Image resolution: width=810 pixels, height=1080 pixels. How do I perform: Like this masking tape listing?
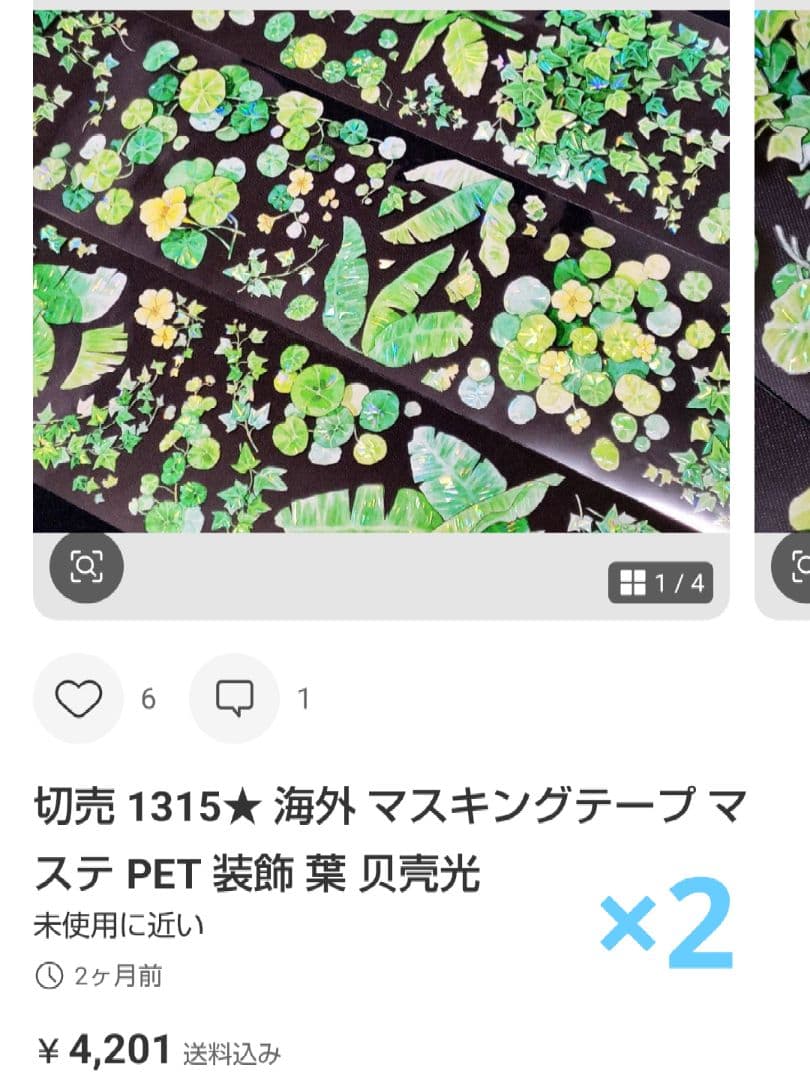pos(79,698)
